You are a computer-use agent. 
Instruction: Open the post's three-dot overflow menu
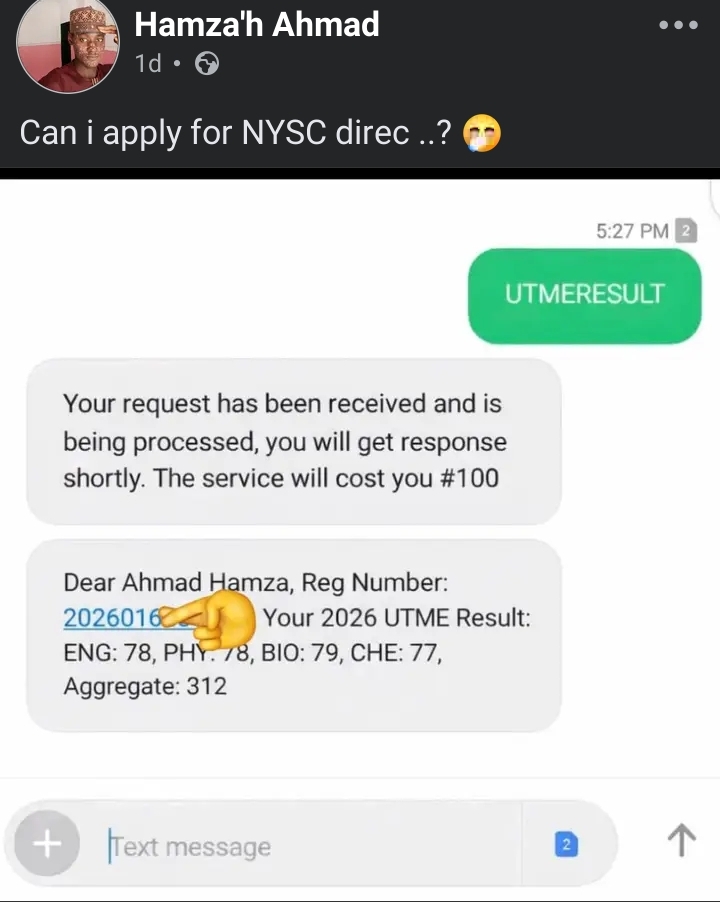click(678, 25)
